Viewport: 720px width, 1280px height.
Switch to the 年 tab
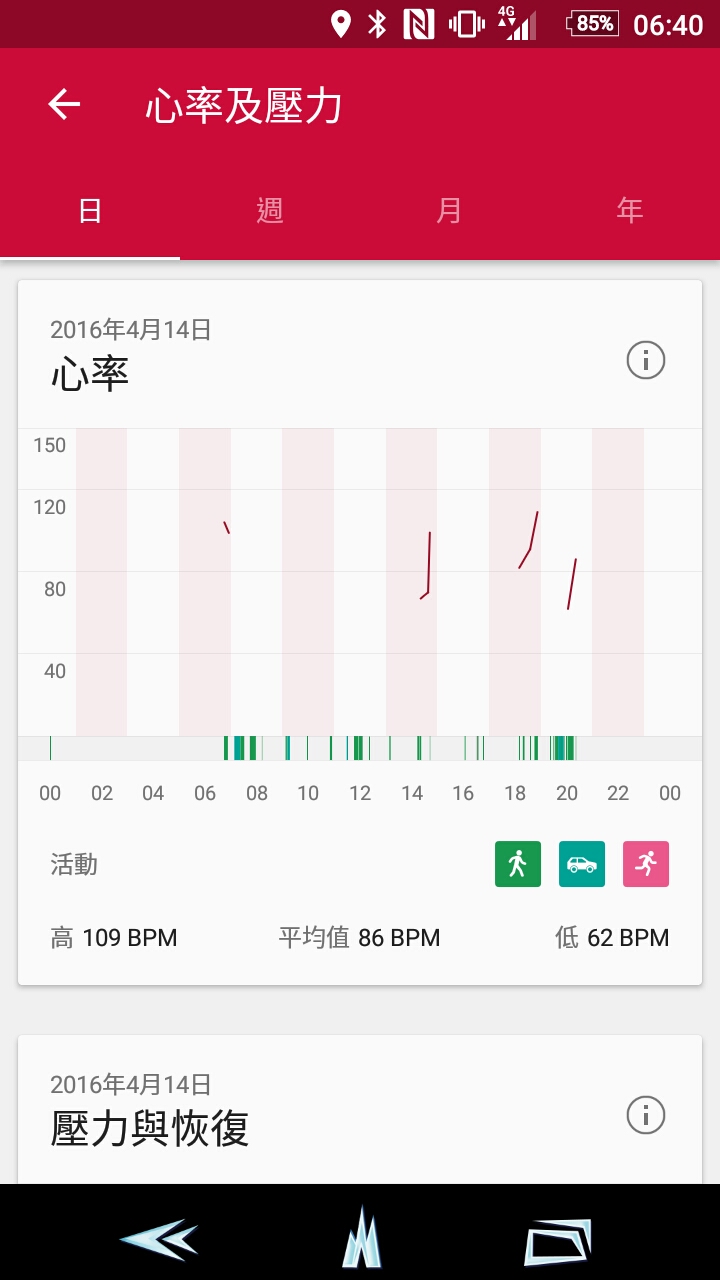[x=630, y=211]
